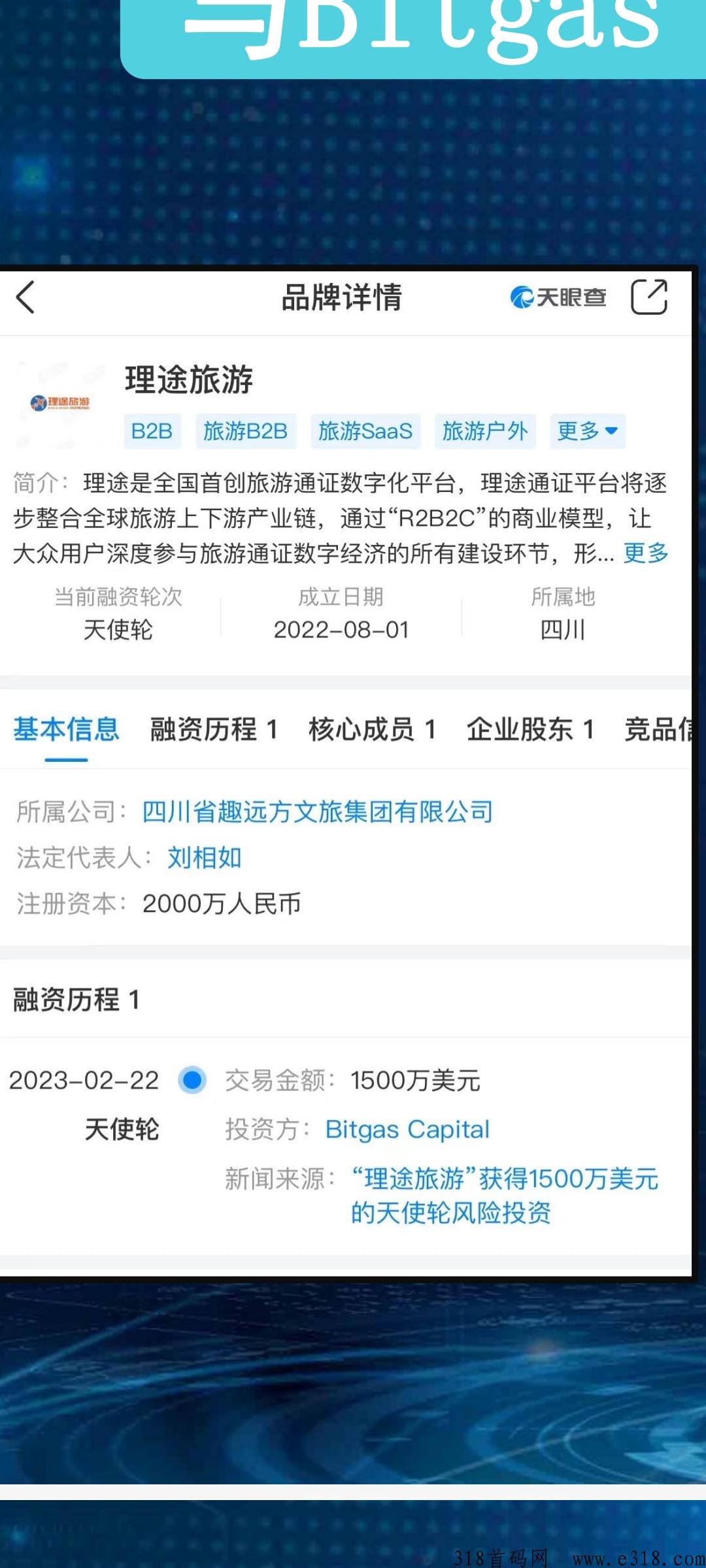The width and height of the screenshot is (706, 1568).
Task: Expand the 更多 tag dropdown next to 旅游户外
Action: coord(586,431)
